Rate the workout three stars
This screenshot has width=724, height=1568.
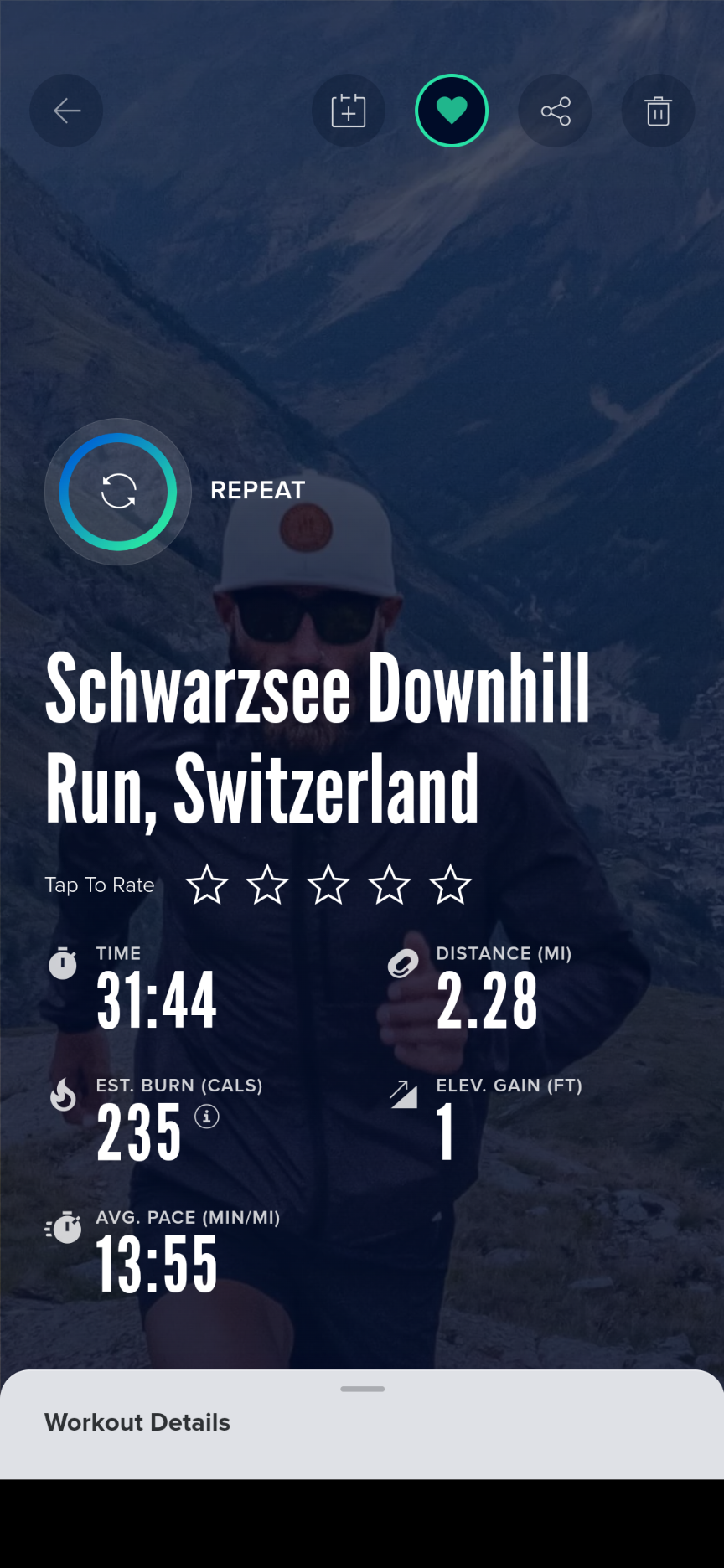(328, 885)
